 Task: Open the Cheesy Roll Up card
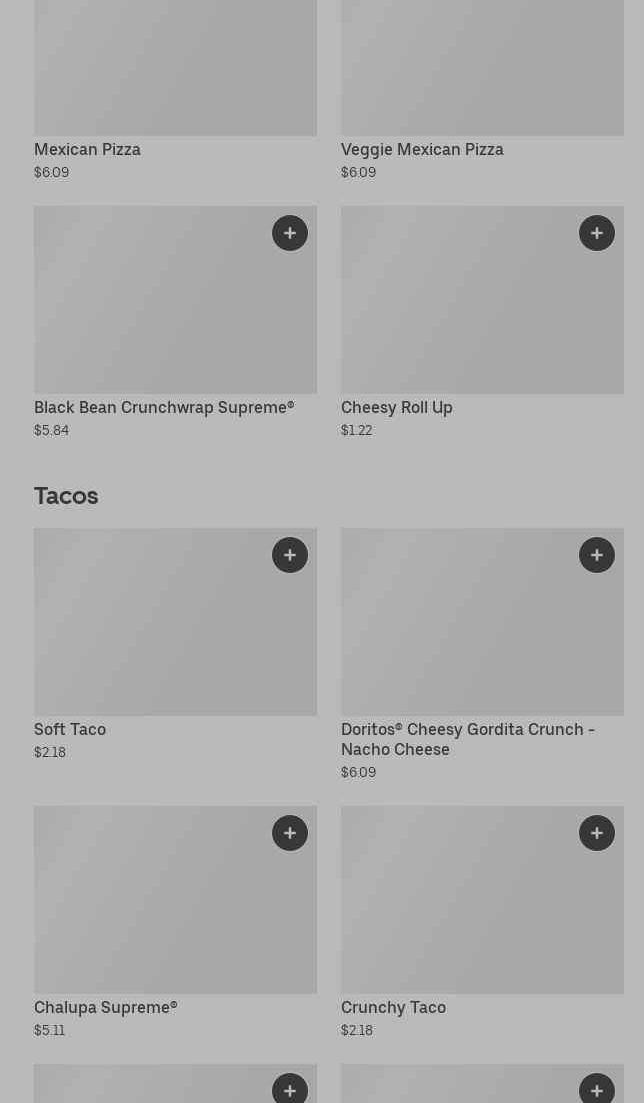click(482, 322)
